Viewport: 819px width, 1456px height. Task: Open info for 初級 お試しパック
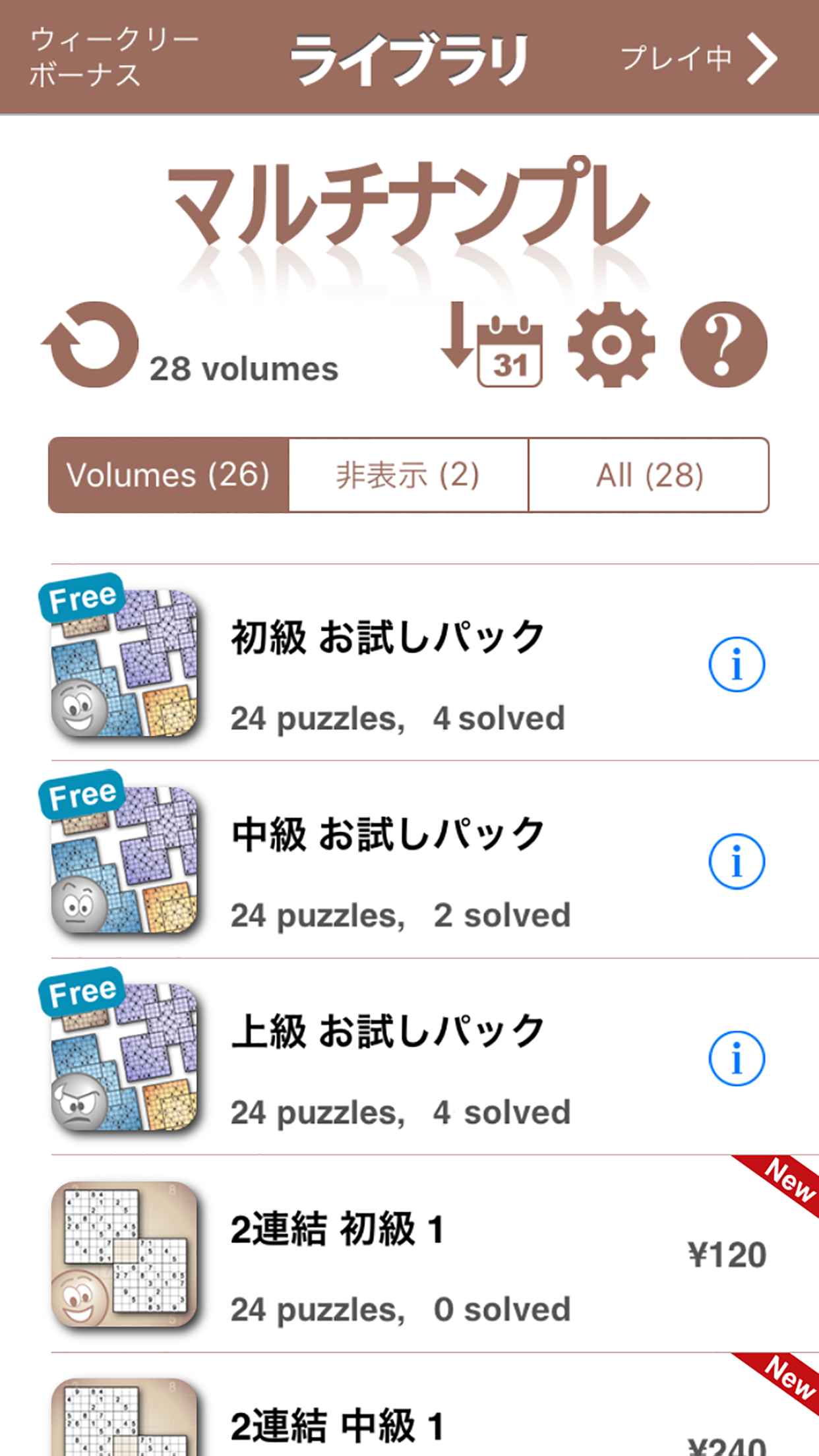tap(737, 664)
